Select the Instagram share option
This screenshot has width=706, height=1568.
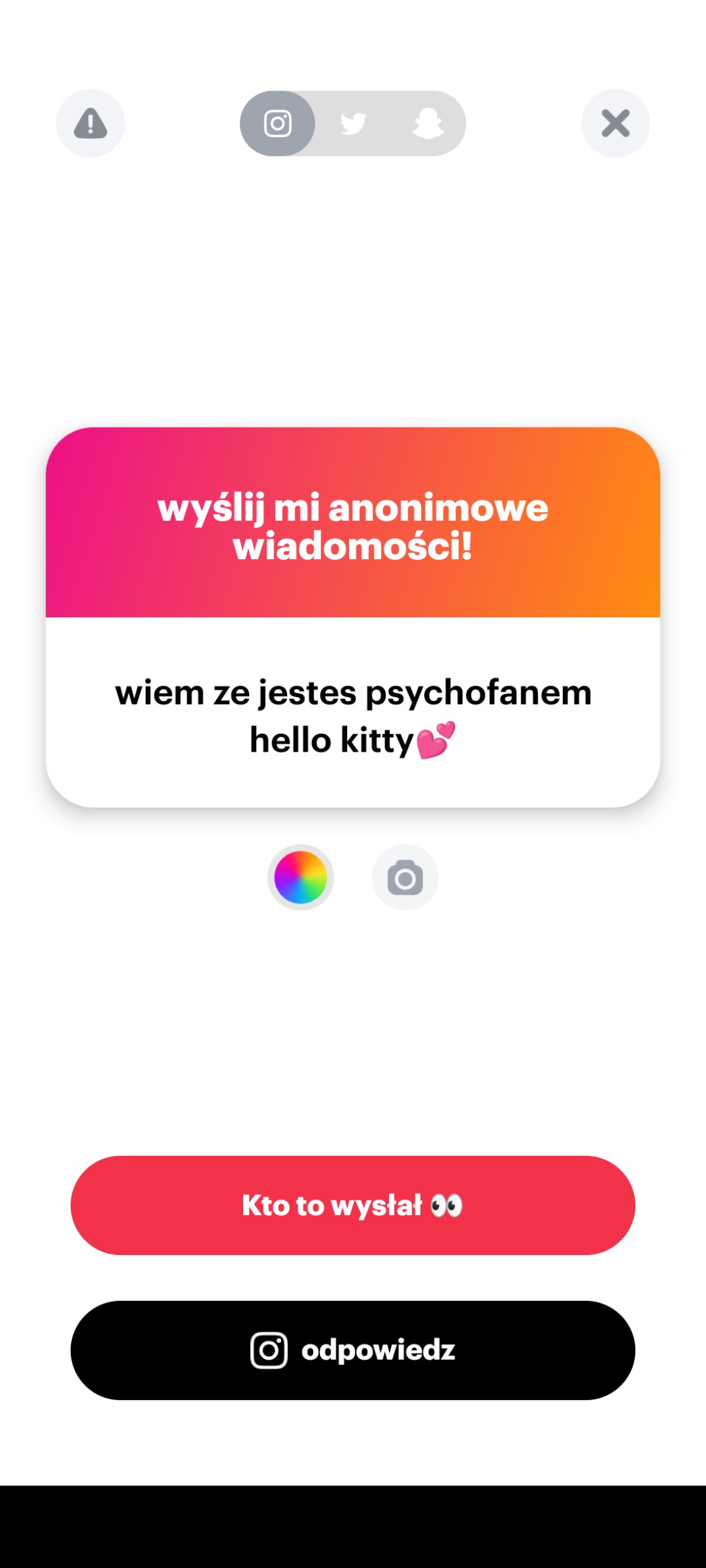pos(278,123)
